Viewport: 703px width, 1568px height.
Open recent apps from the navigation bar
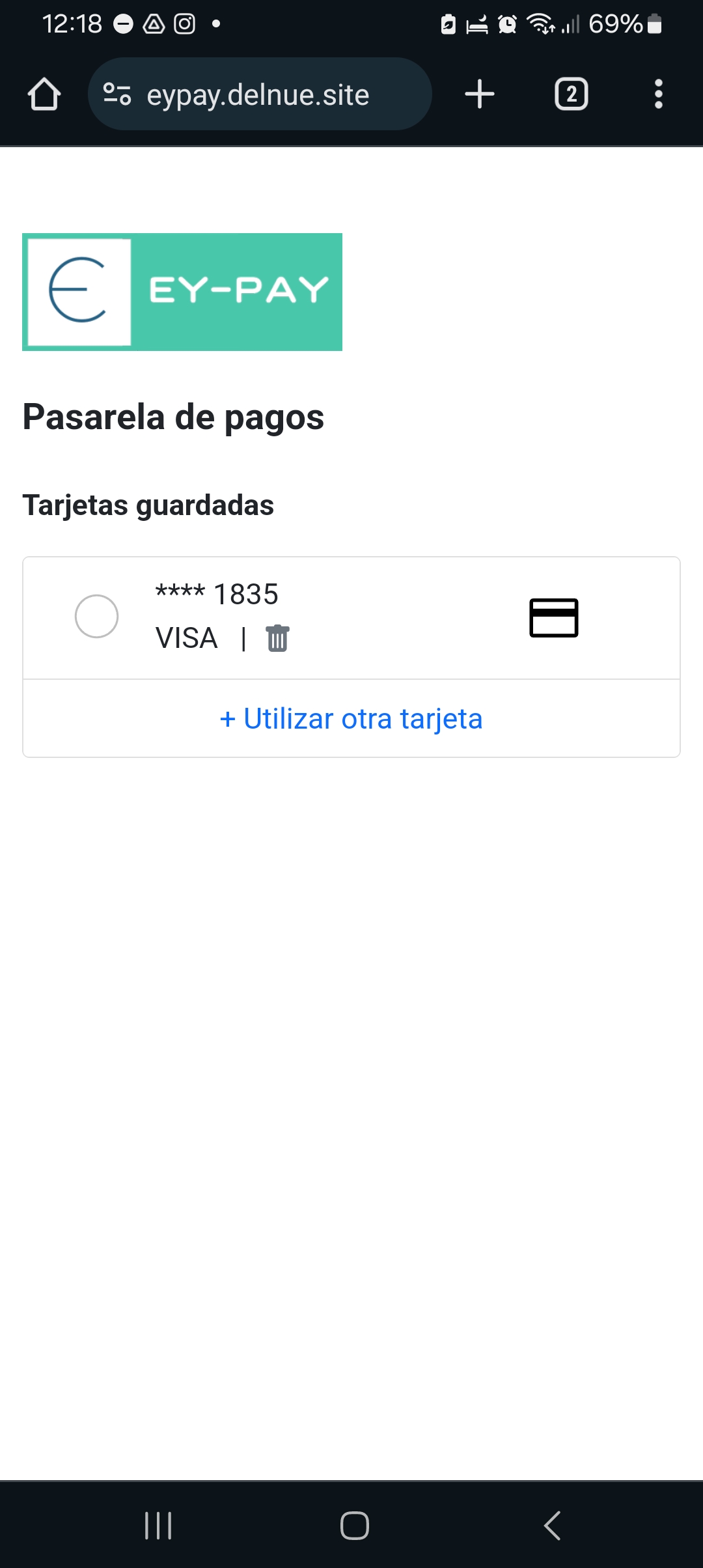pyautogui.click(x=158, y=1525)
